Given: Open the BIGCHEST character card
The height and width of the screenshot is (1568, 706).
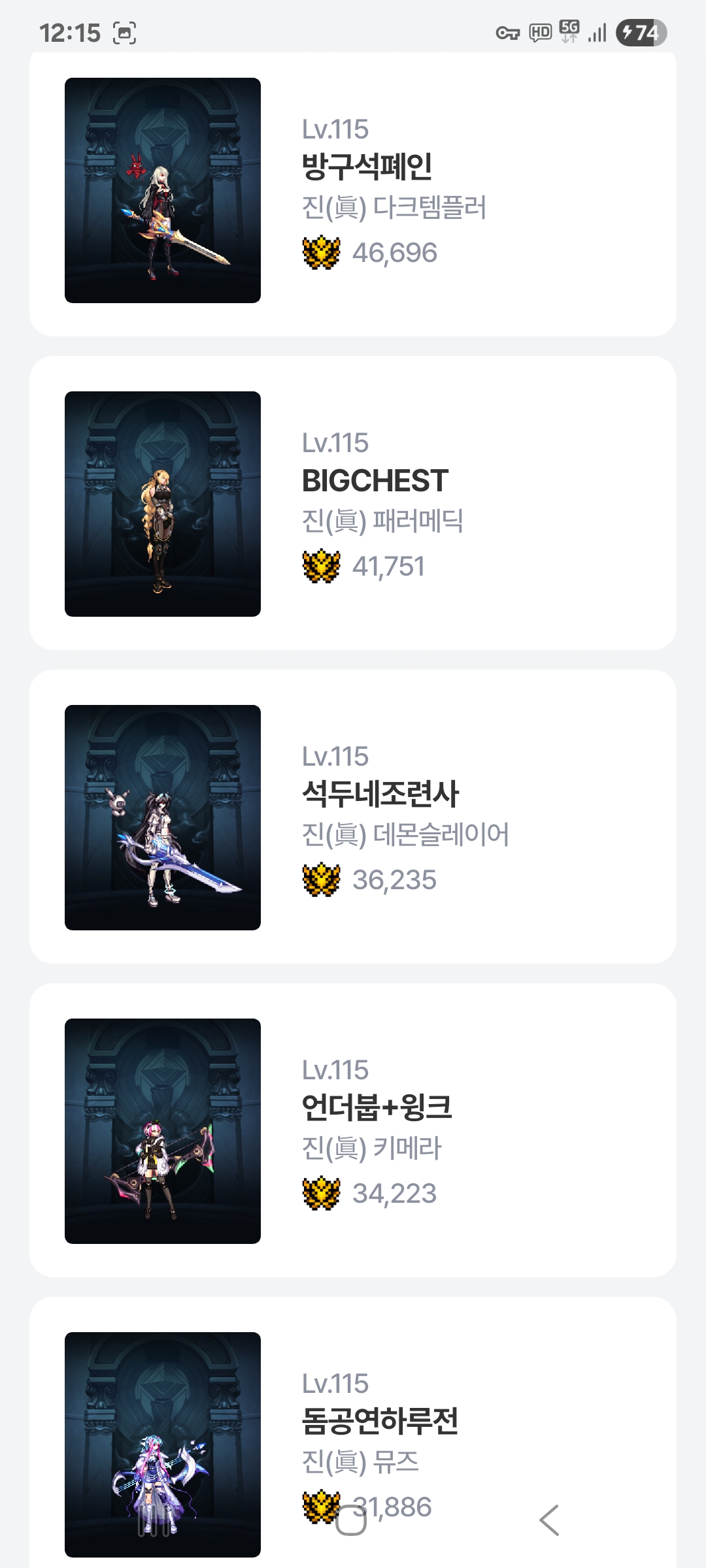Looking at the screenshot, I should coord(353,503).
